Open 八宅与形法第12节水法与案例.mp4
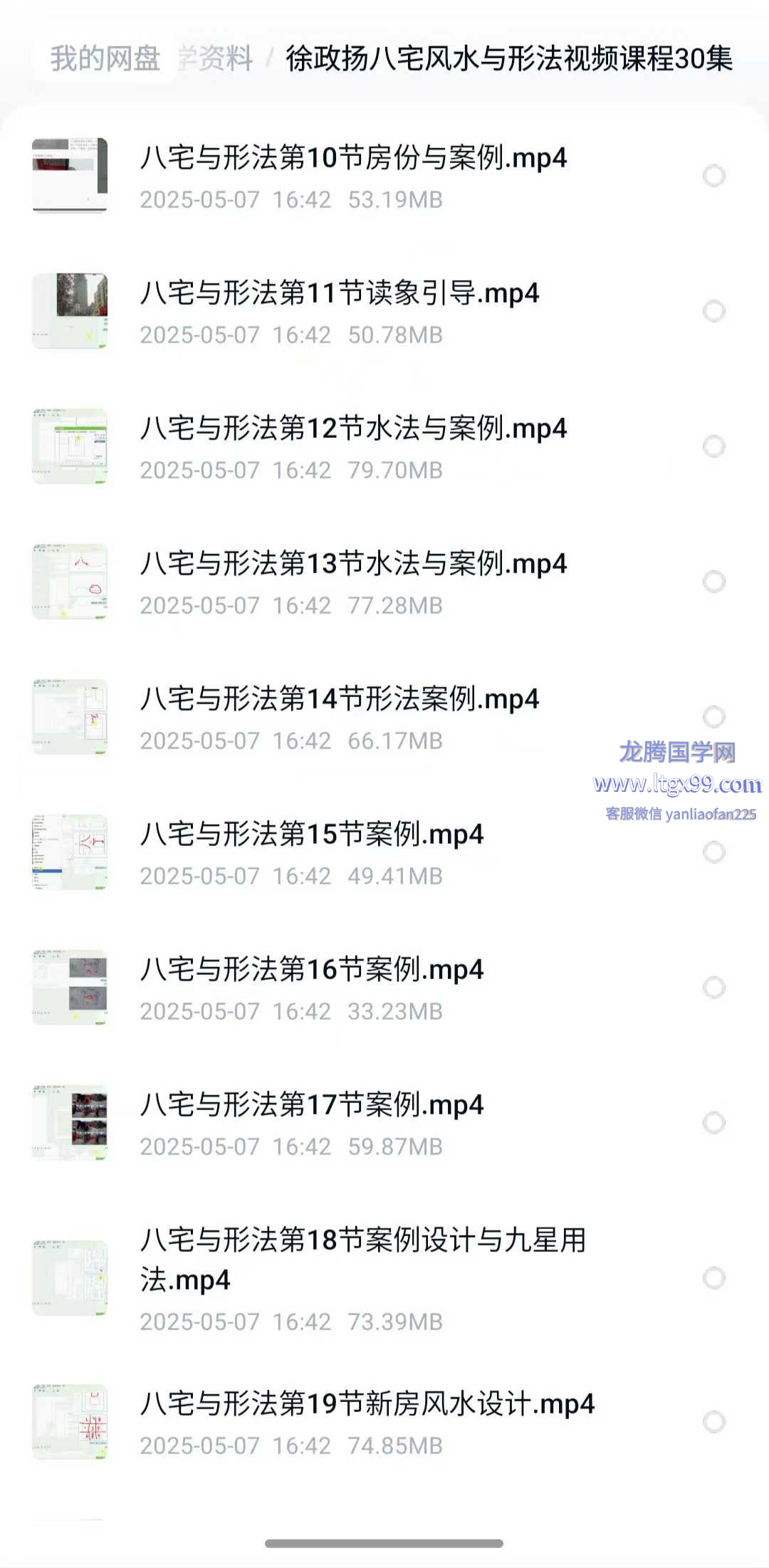 (x=353, y=428)
